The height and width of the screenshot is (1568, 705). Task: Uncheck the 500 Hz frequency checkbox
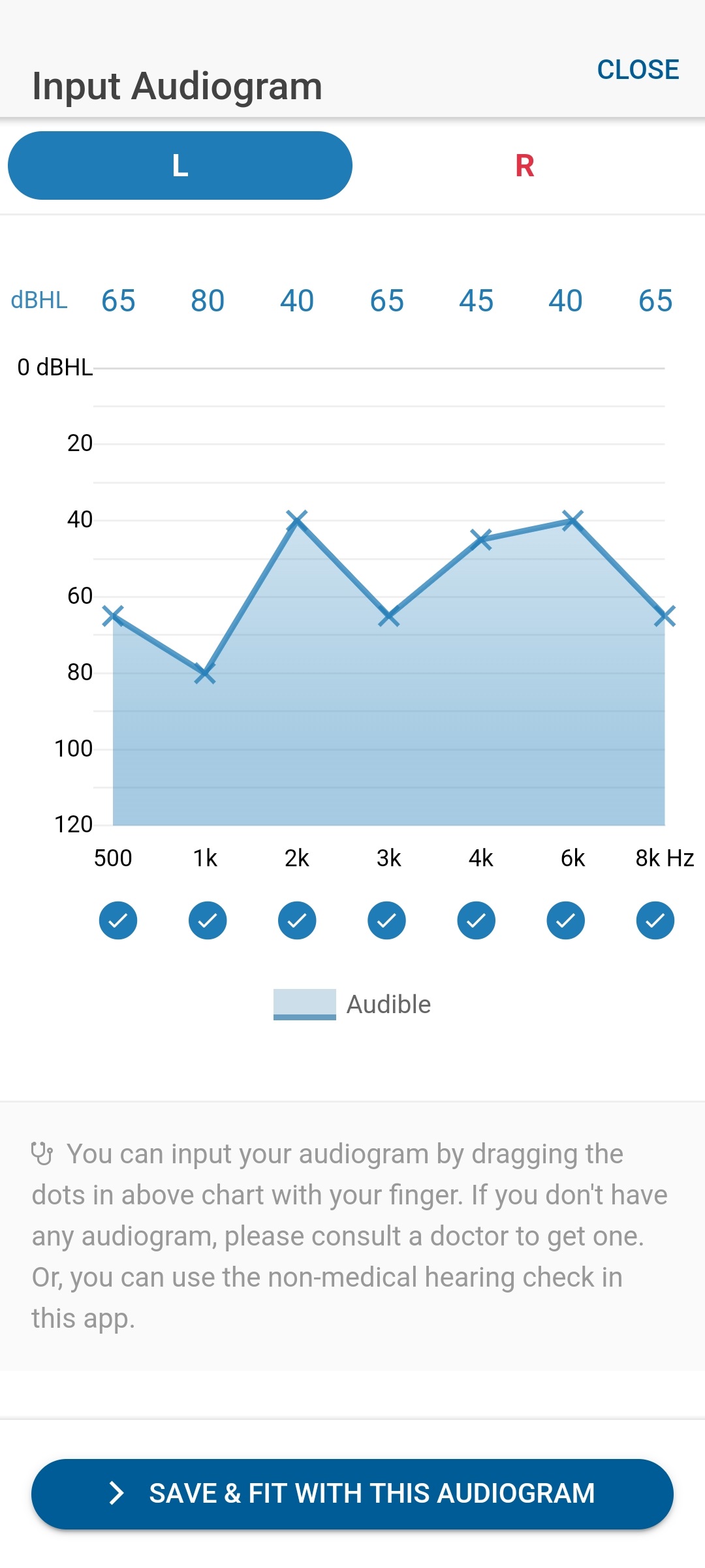pyautogui.click(x=118, y=920)
